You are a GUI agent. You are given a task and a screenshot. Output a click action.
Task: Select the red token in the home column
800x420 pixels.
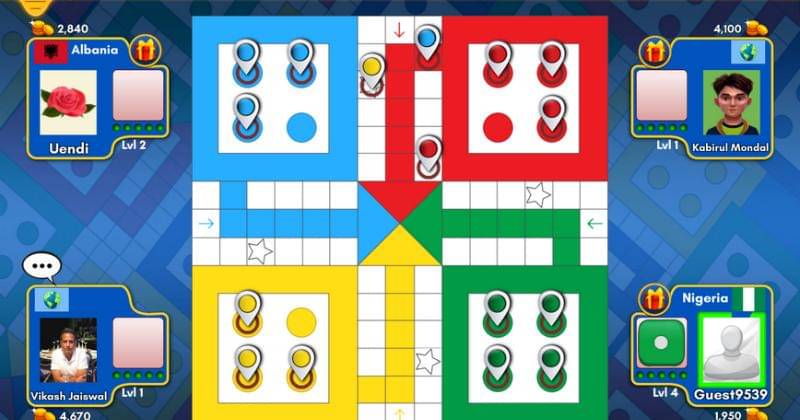[427, 153]
